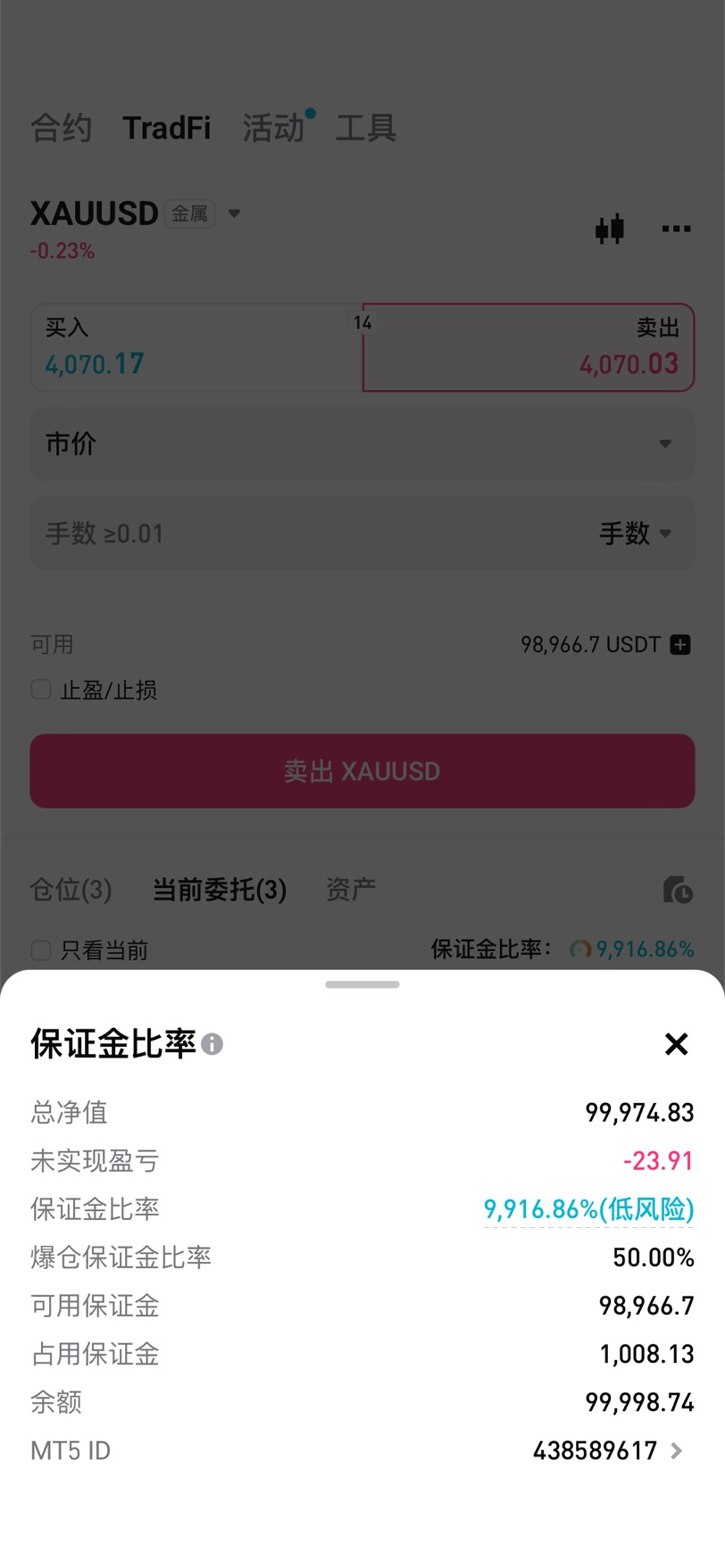Open the more options (...) menu

pyautogui.click(x=676, y=229)
